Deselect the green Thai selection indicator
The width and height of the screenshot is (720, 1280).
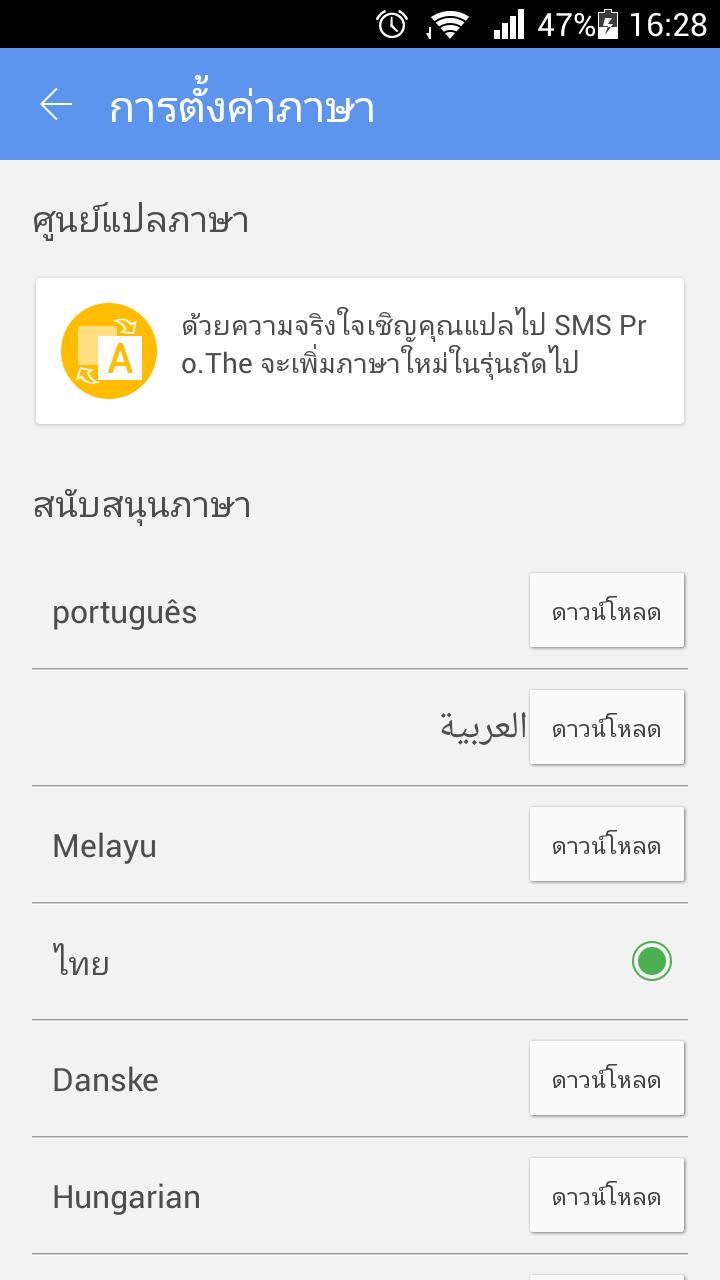[x=651, y=962]
